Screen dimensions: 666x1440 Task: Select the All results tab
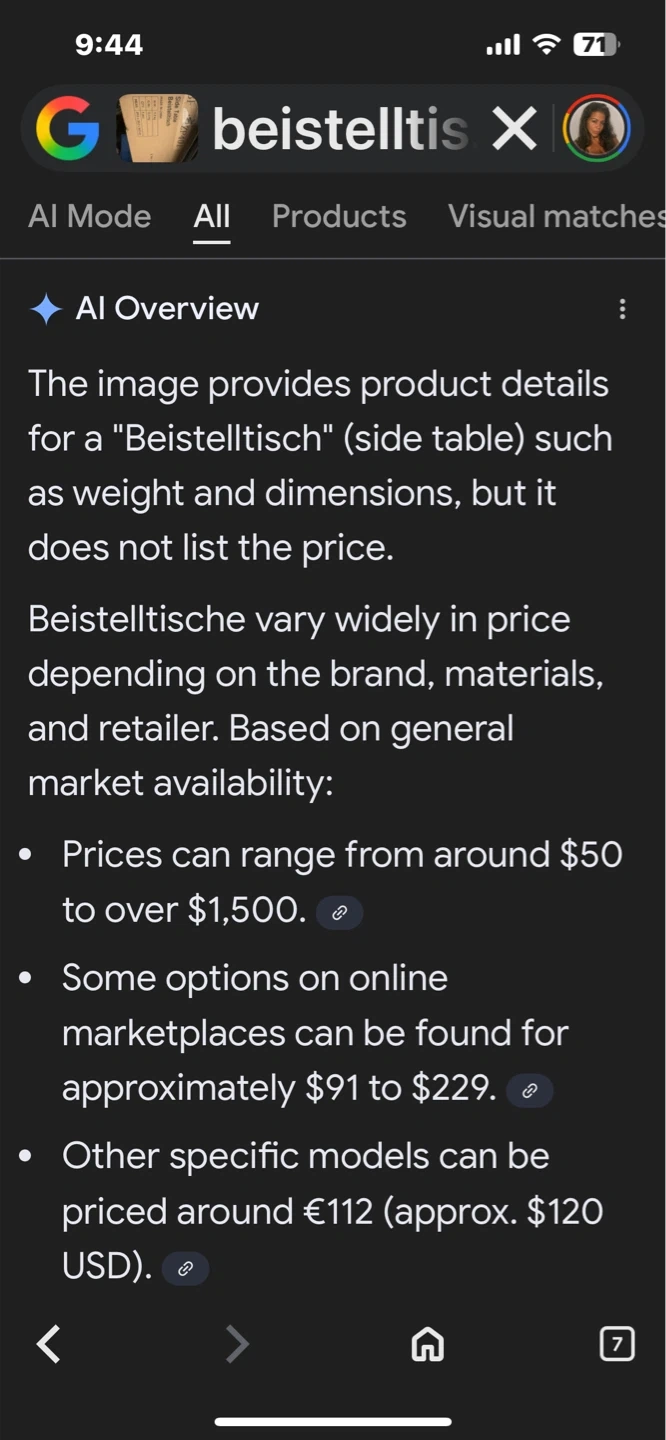tap(212, 216)
